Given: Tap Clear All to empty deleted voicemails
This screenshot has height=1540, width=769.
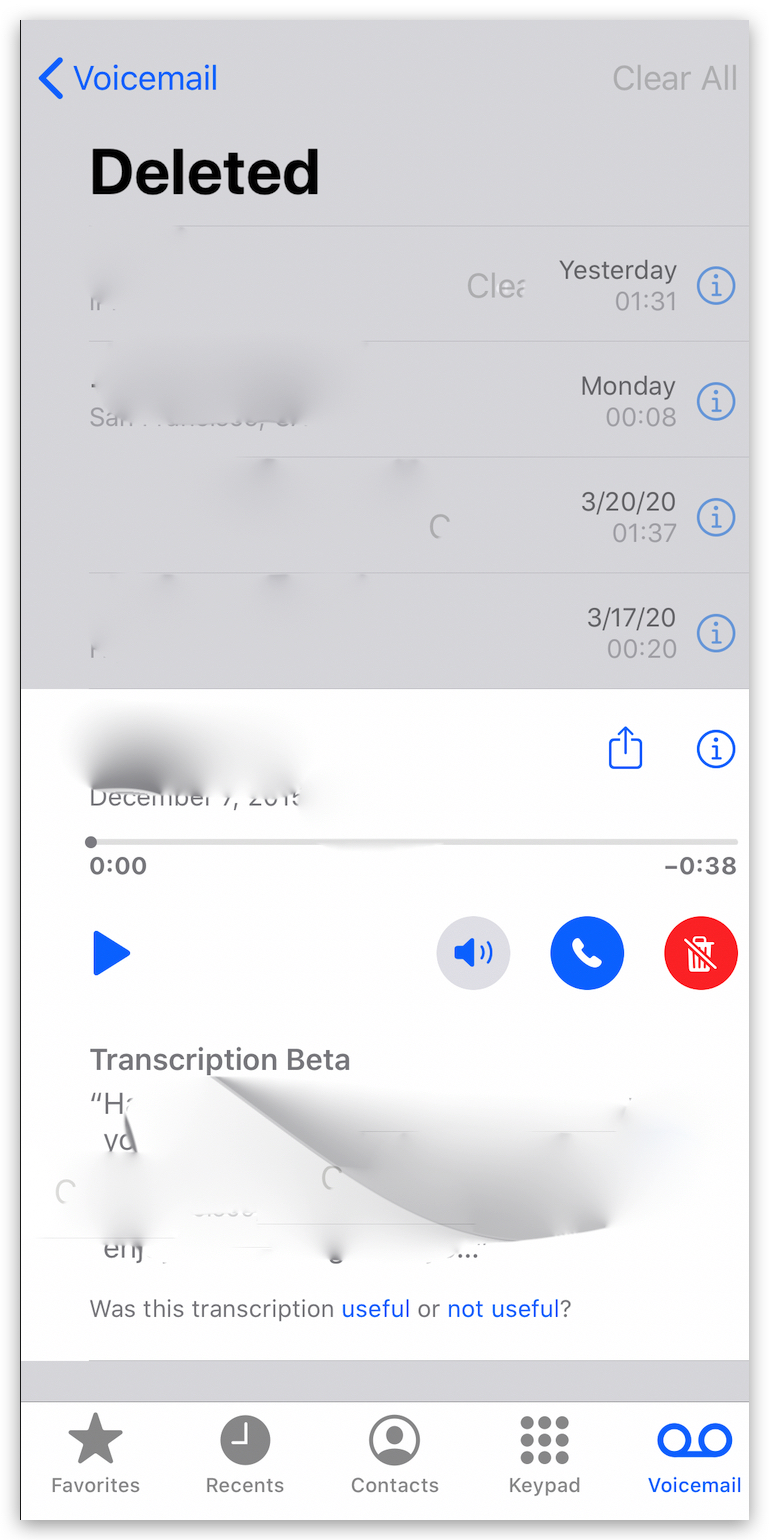Looking at the screenshot, I should click(x=675, y=78).
